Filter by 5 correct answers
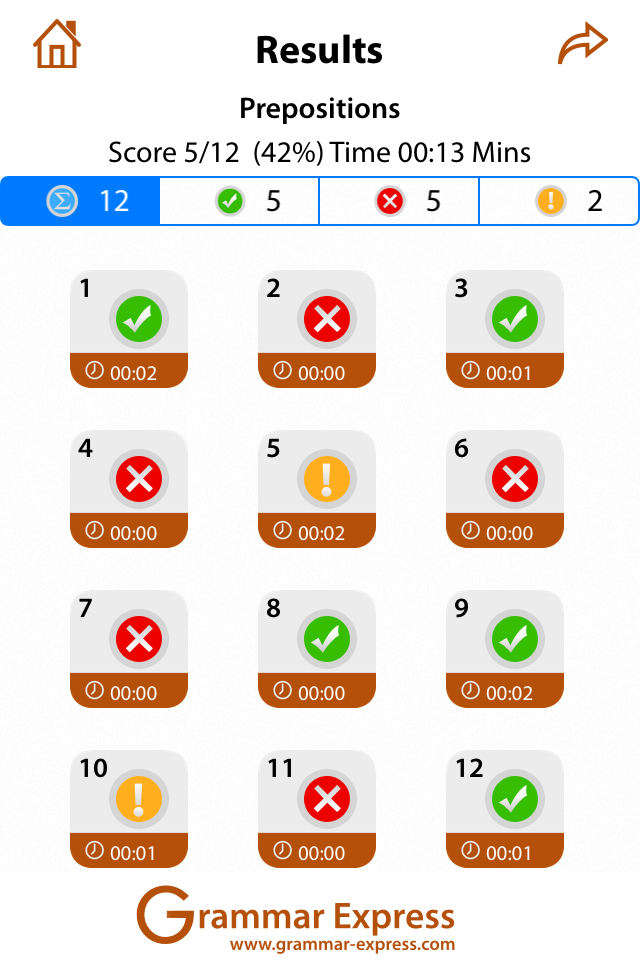Screen dimensions: 640x960 point(240,201)
